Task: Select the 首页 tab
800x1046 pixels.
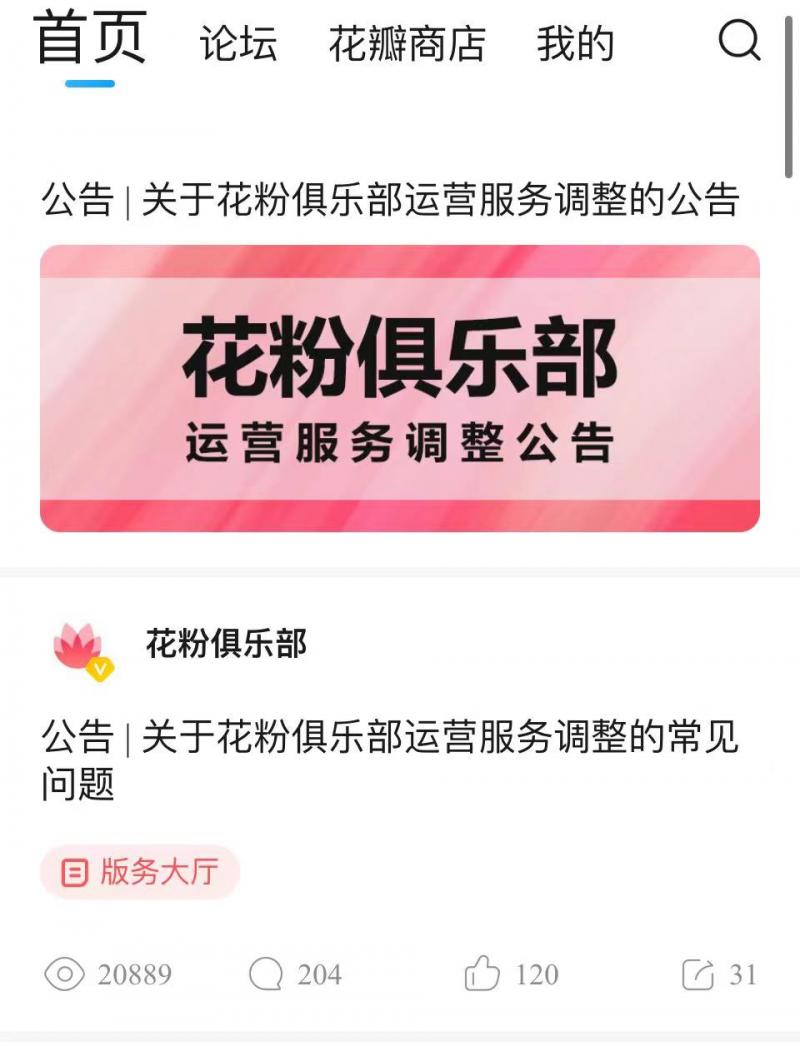Action: pyautogui.click(x=90, y=40)
